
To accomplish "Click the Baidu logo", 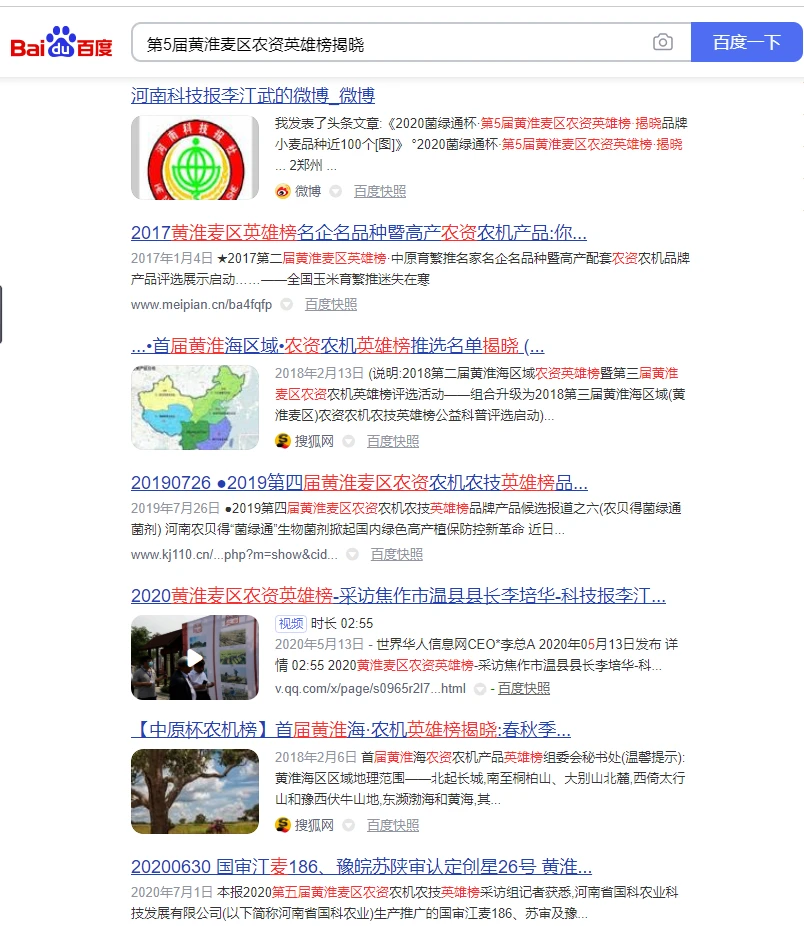I will [x=60, y=41].
